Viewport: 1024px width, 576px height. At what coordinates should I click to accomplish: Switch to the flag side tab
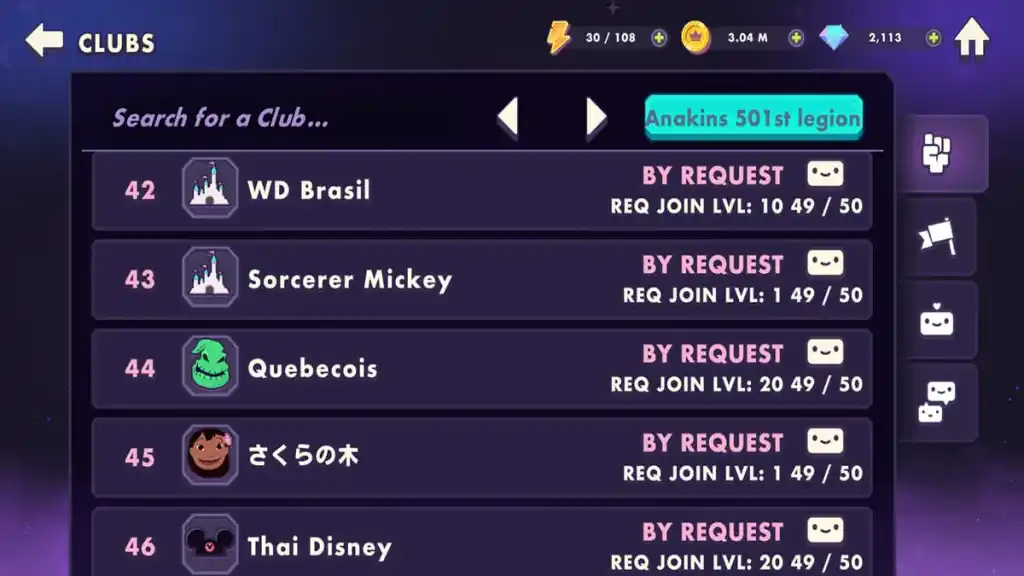(x=937, y=237)
